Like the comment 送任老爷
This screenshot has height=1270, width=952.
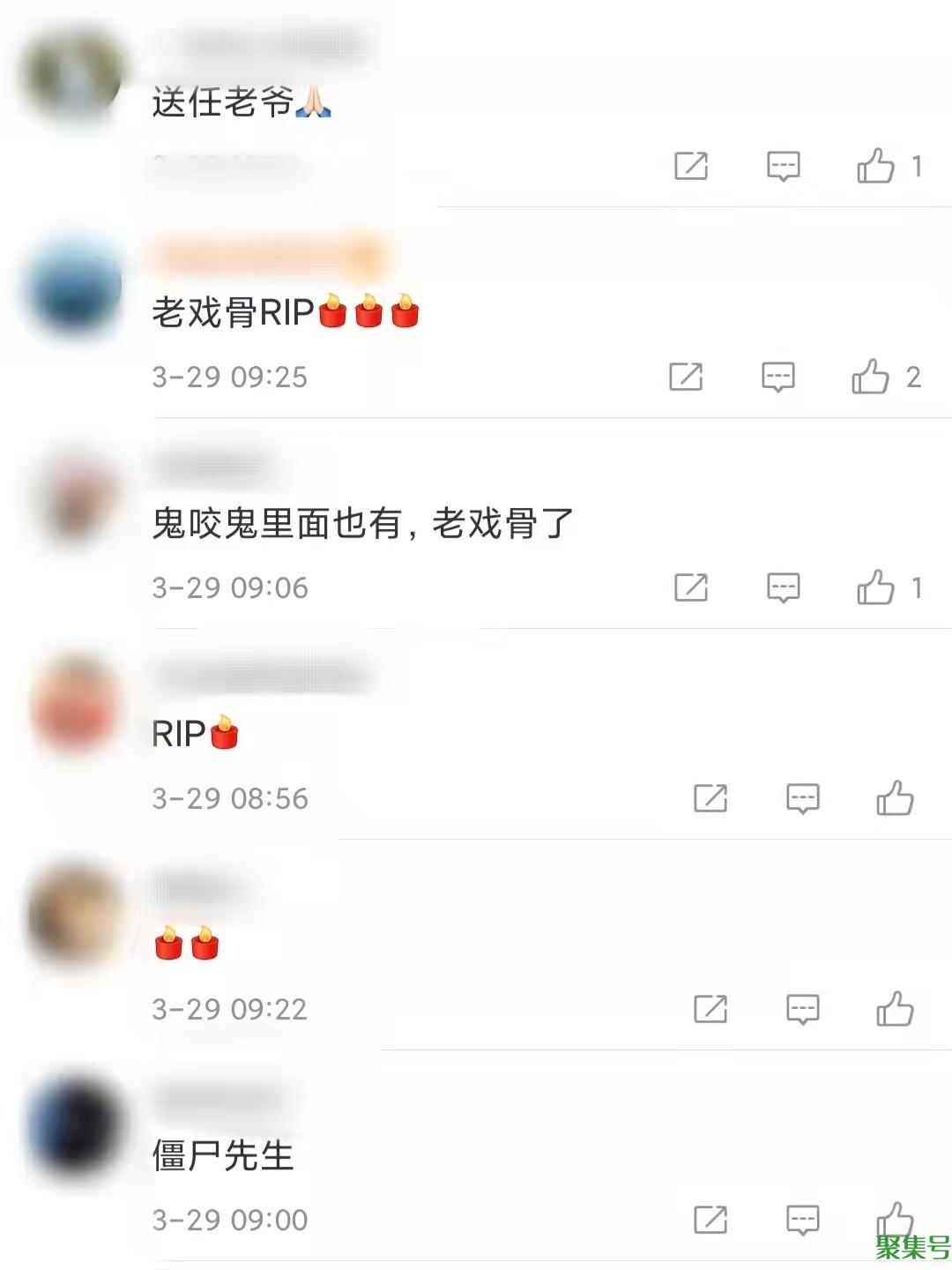[875, 166]
